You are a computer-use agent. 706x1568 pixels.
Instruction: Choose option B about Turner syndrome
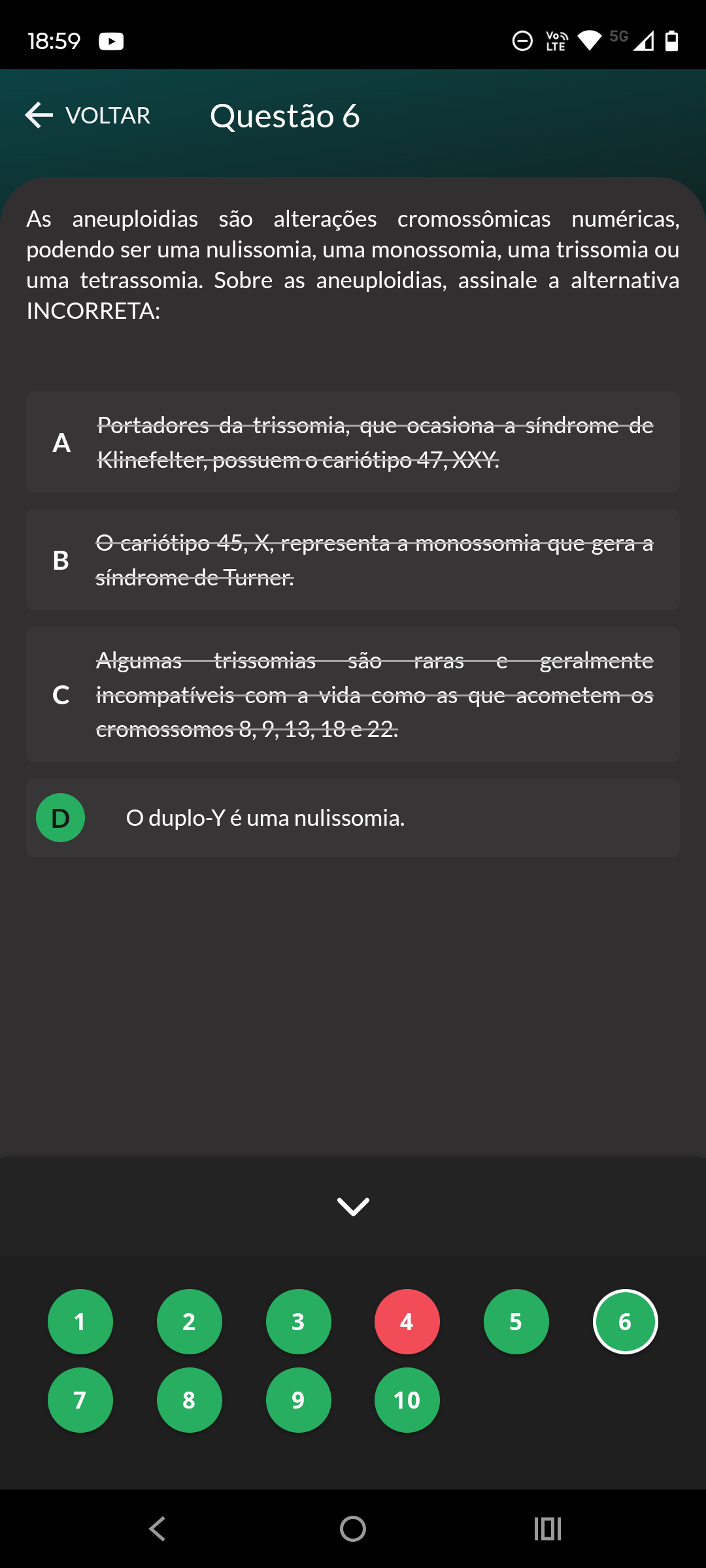353,560
